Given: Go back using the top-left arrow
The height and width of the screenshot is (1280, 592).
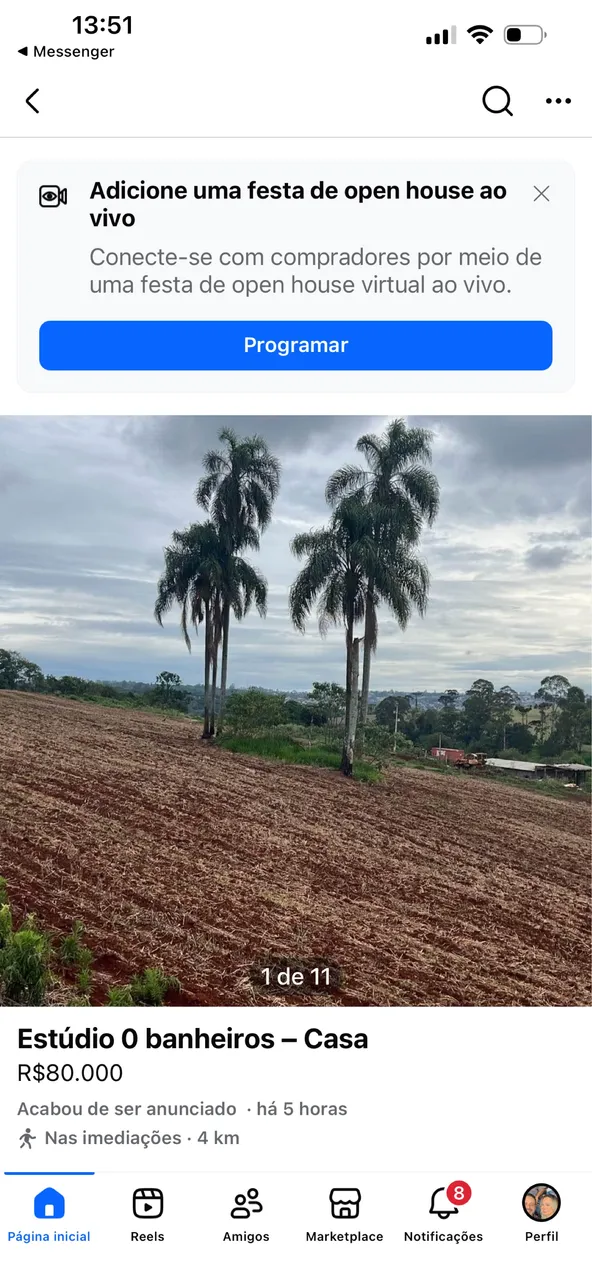Looking at the screenshot, I should [x=32, y=101].
